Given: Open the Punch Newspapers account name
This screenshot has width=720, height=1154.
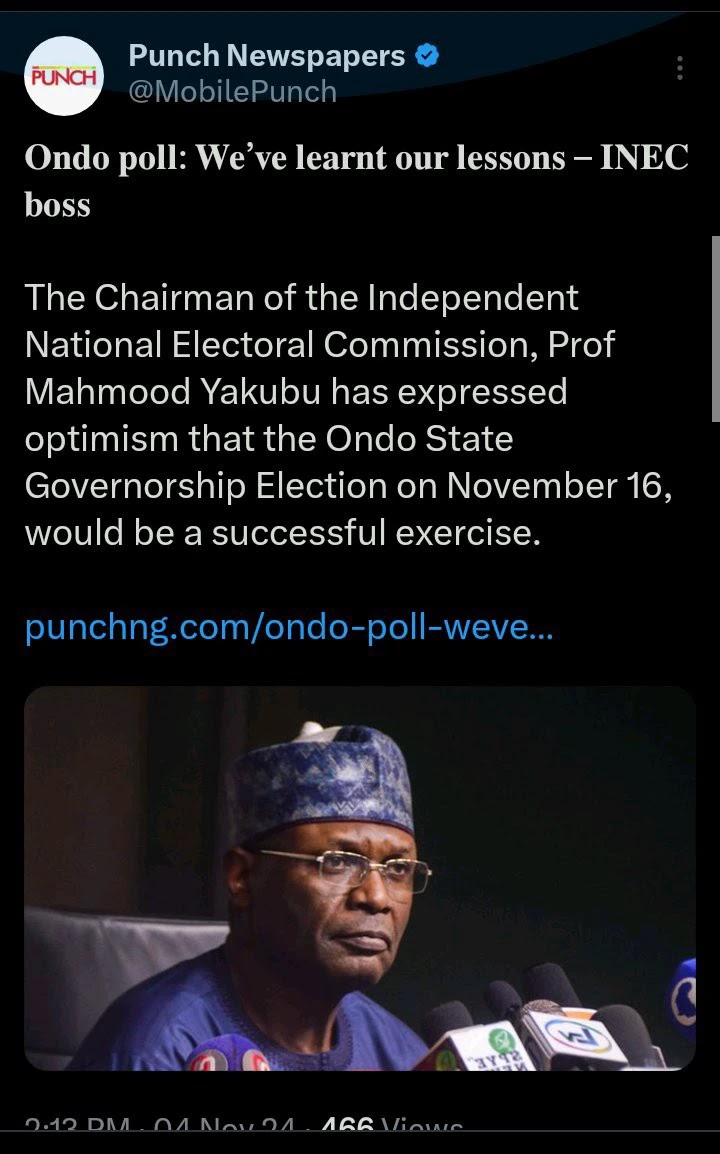Looking at the screenshot, I should coord(267,55).
